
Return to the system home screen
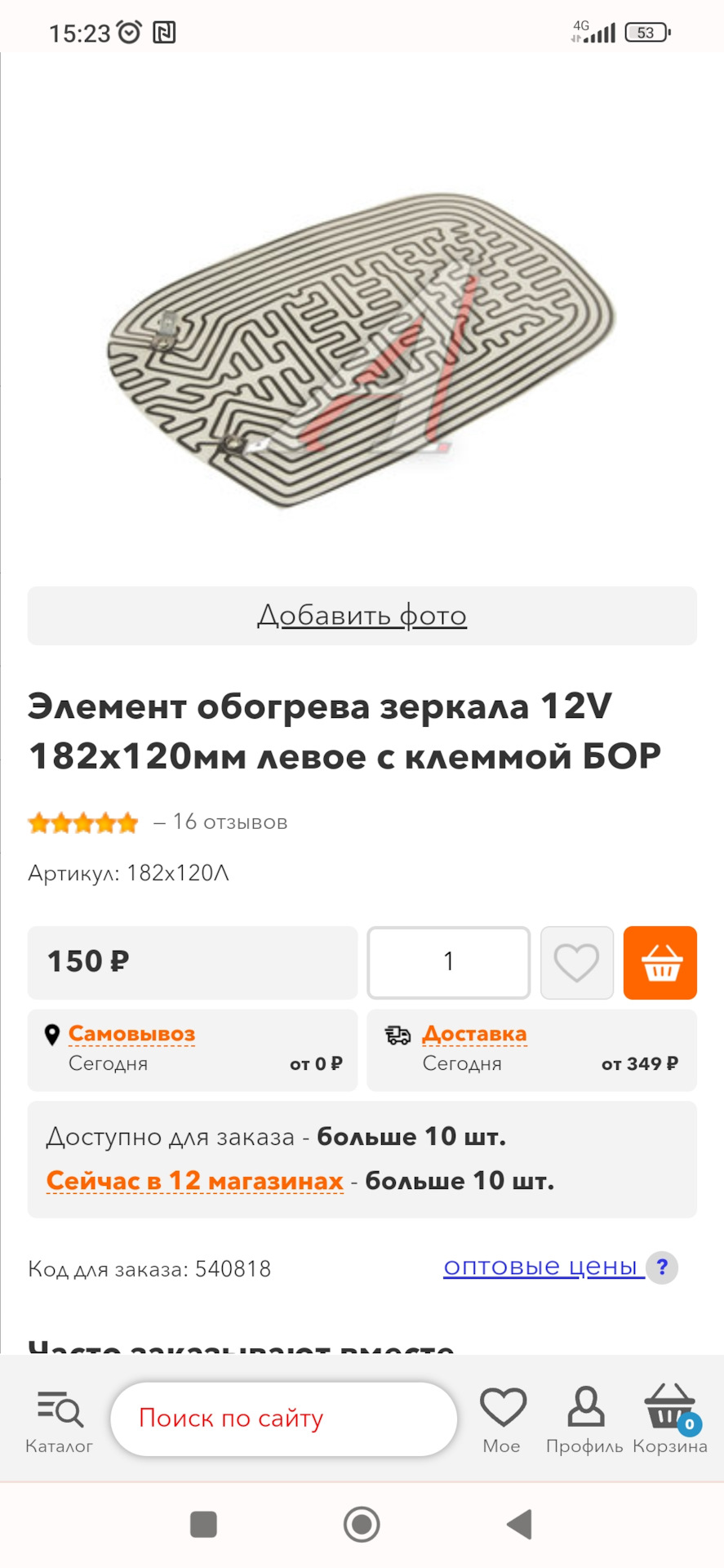(362, 1524)
